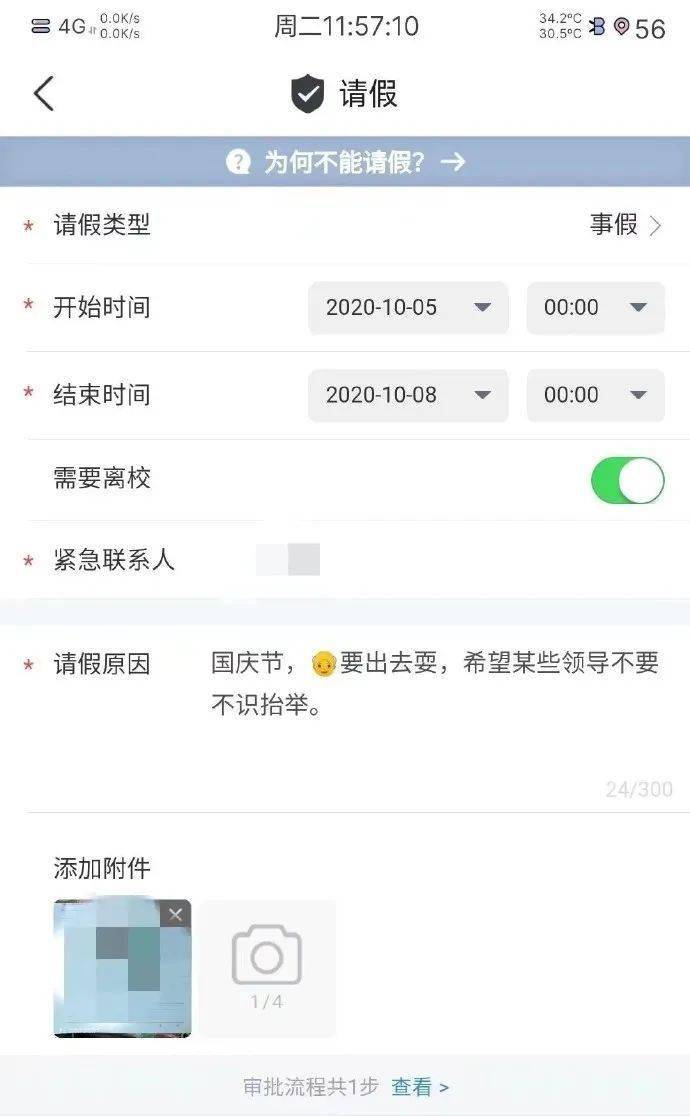View approval process via 查看 link

click(x=419, y=1087)
